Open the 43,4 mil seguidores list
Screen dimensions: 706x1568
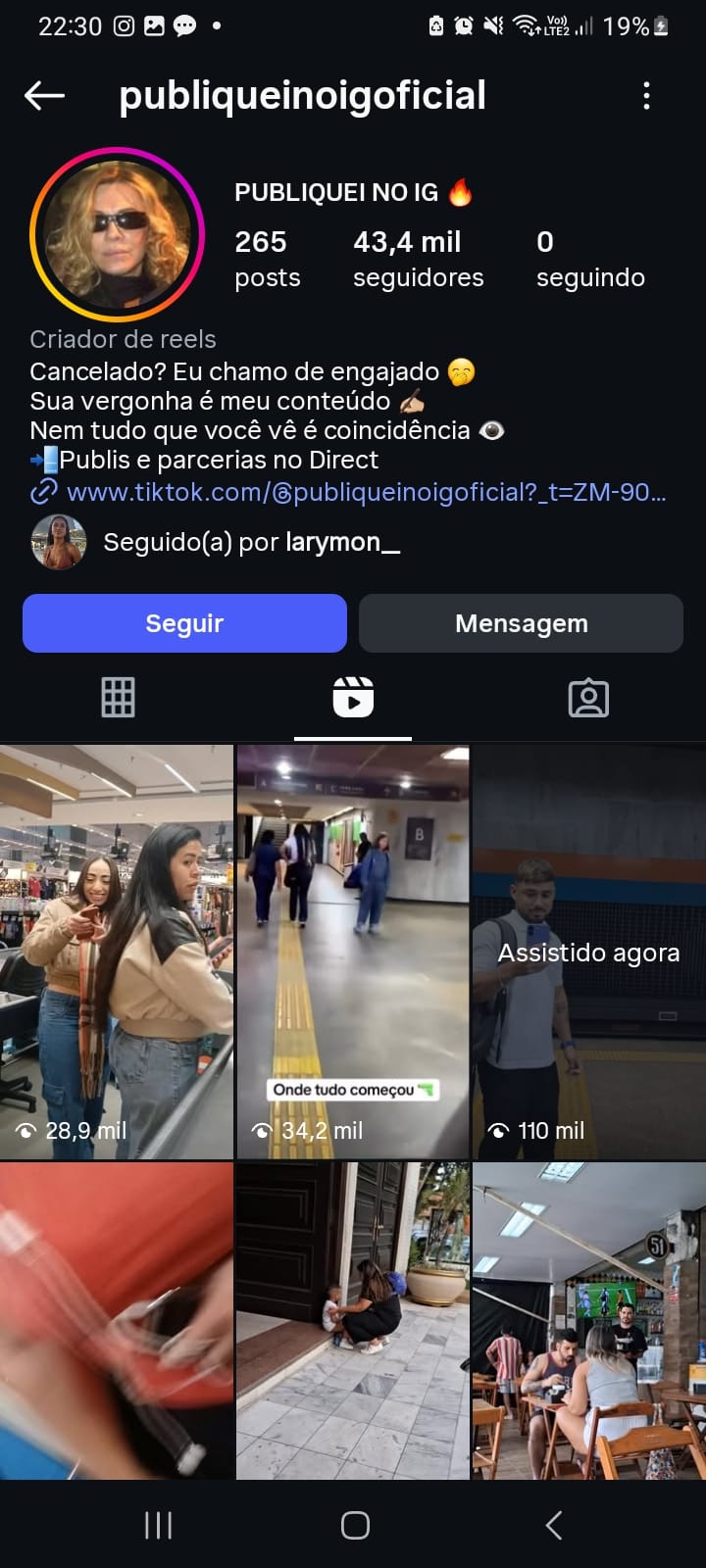tap(418, 259)
